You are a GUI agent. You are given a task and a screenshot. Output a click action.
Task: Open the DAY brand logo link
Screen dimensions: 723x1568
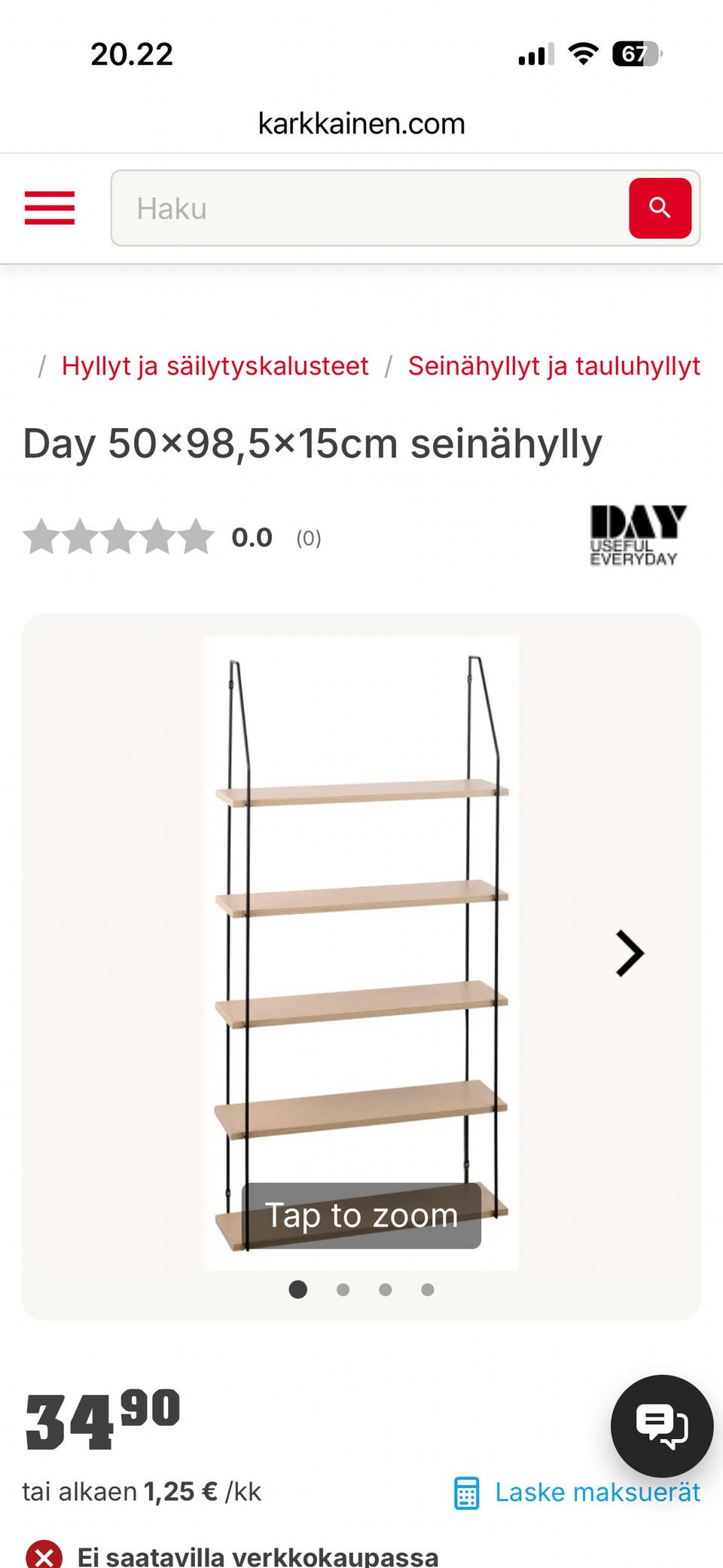click(637, 535)
